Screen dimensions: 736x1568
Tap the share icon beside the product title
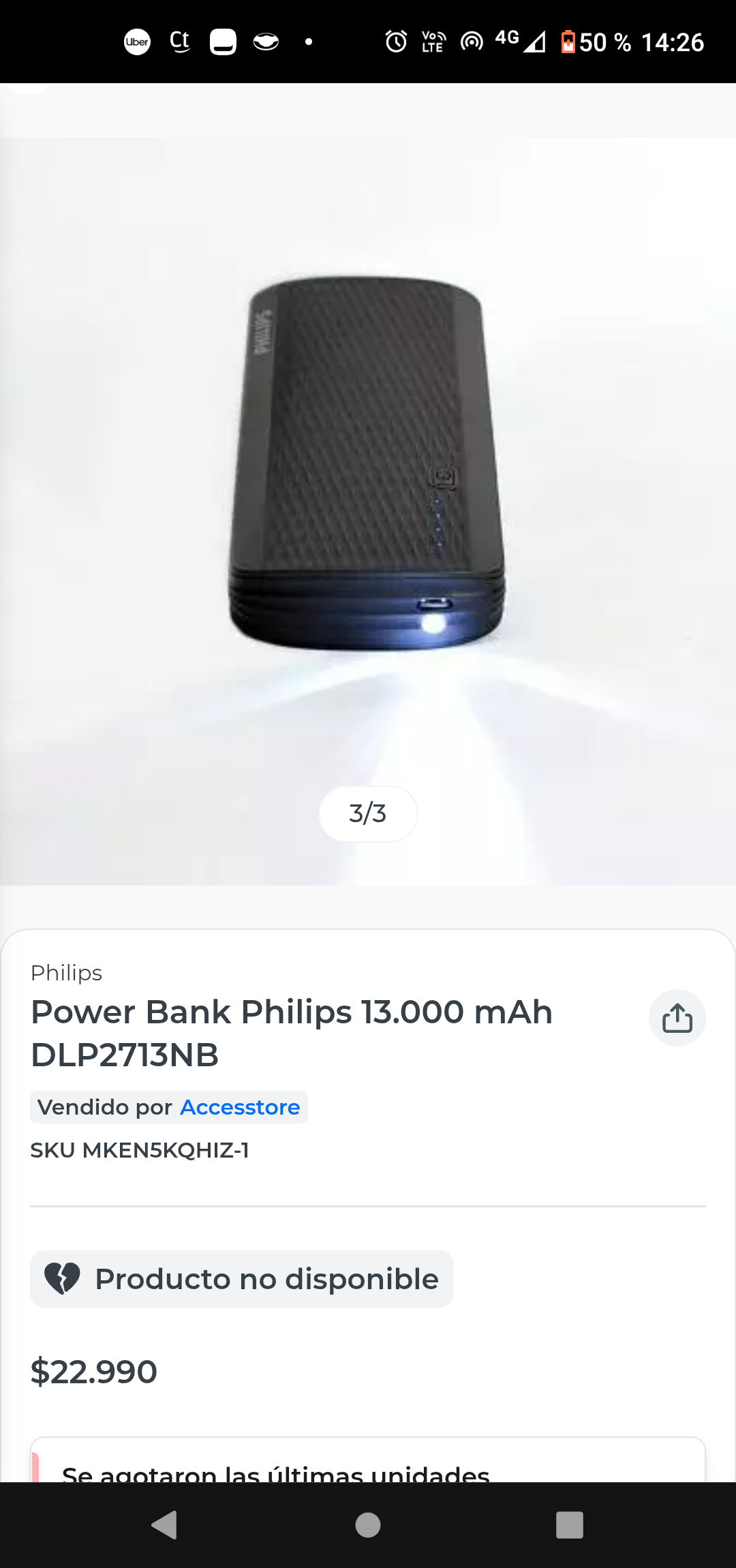pyautogui.click(x=677, y=1018)
